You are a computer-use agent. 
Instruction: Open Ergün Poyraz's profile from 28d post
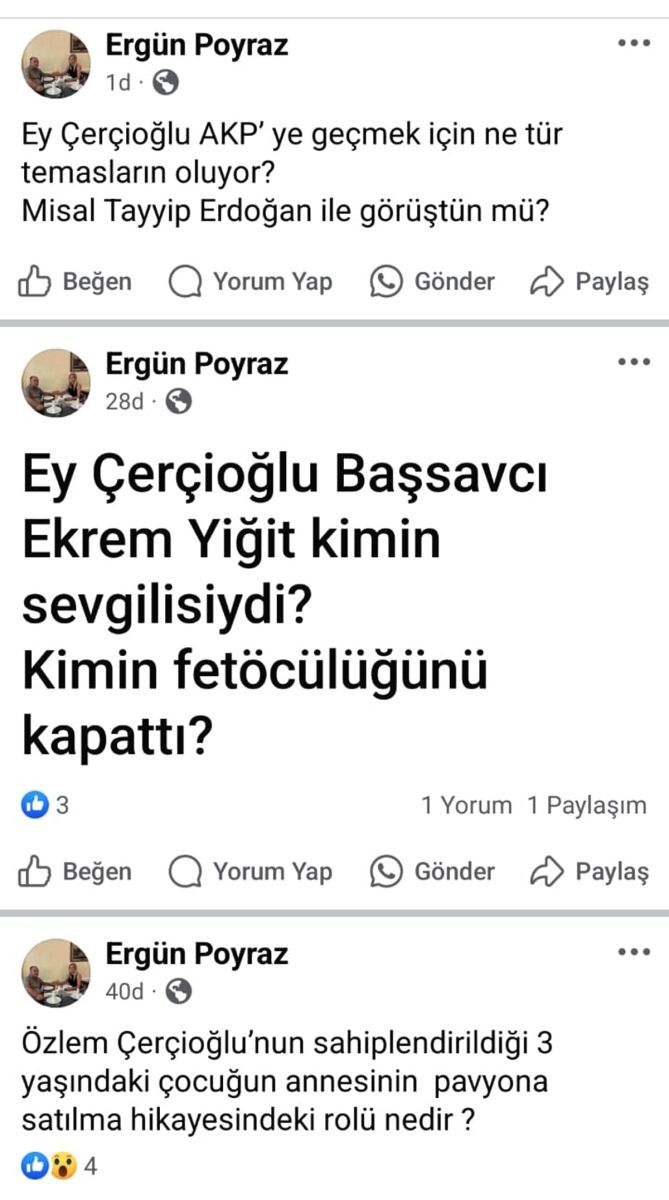pyautogui.click(x=197, y=364)
